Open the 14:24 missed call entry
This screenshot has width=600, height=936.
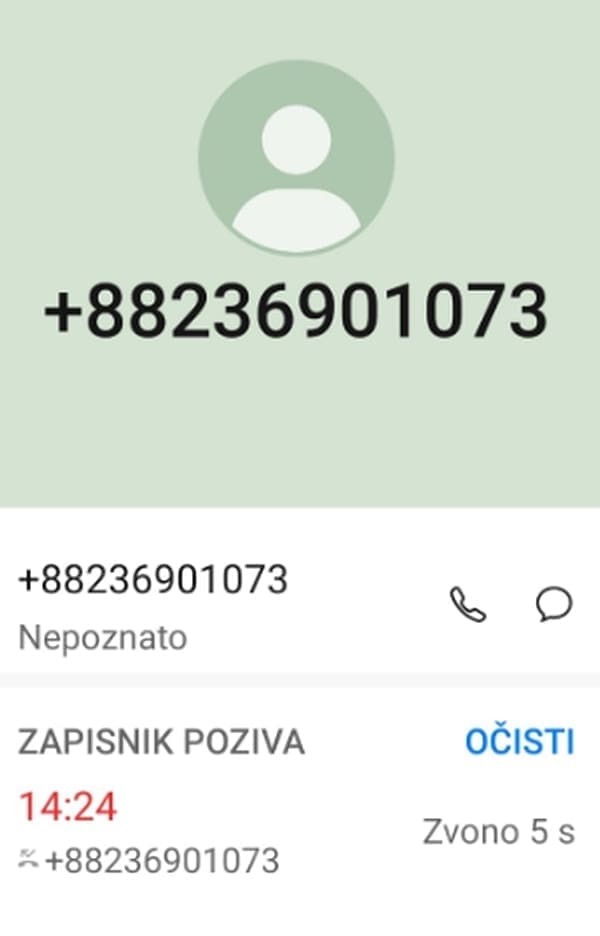[x=150, y=832]
